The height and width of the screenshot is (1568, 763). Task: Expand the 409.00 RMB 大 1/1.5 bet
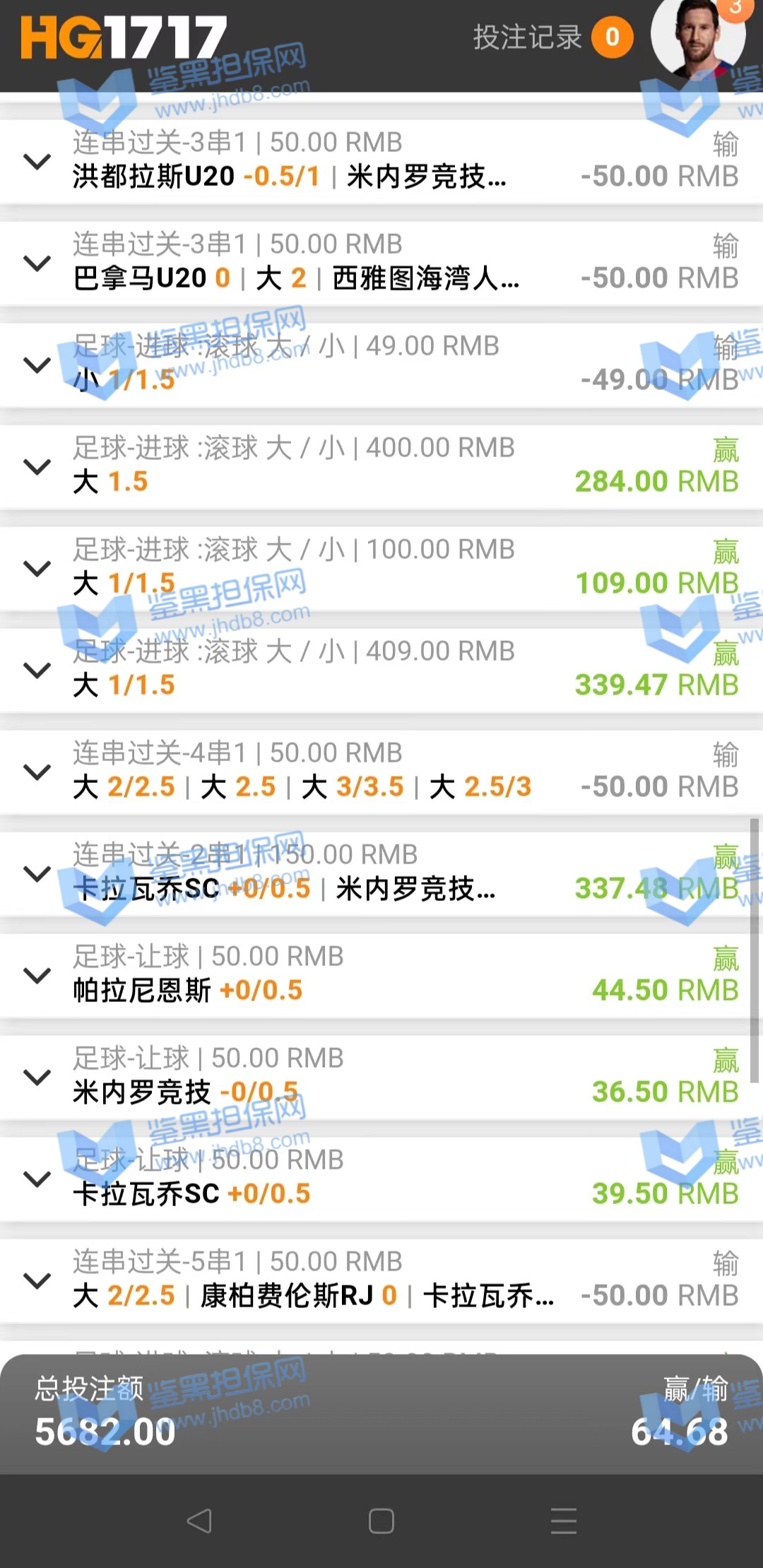click(x=37, y=670)
